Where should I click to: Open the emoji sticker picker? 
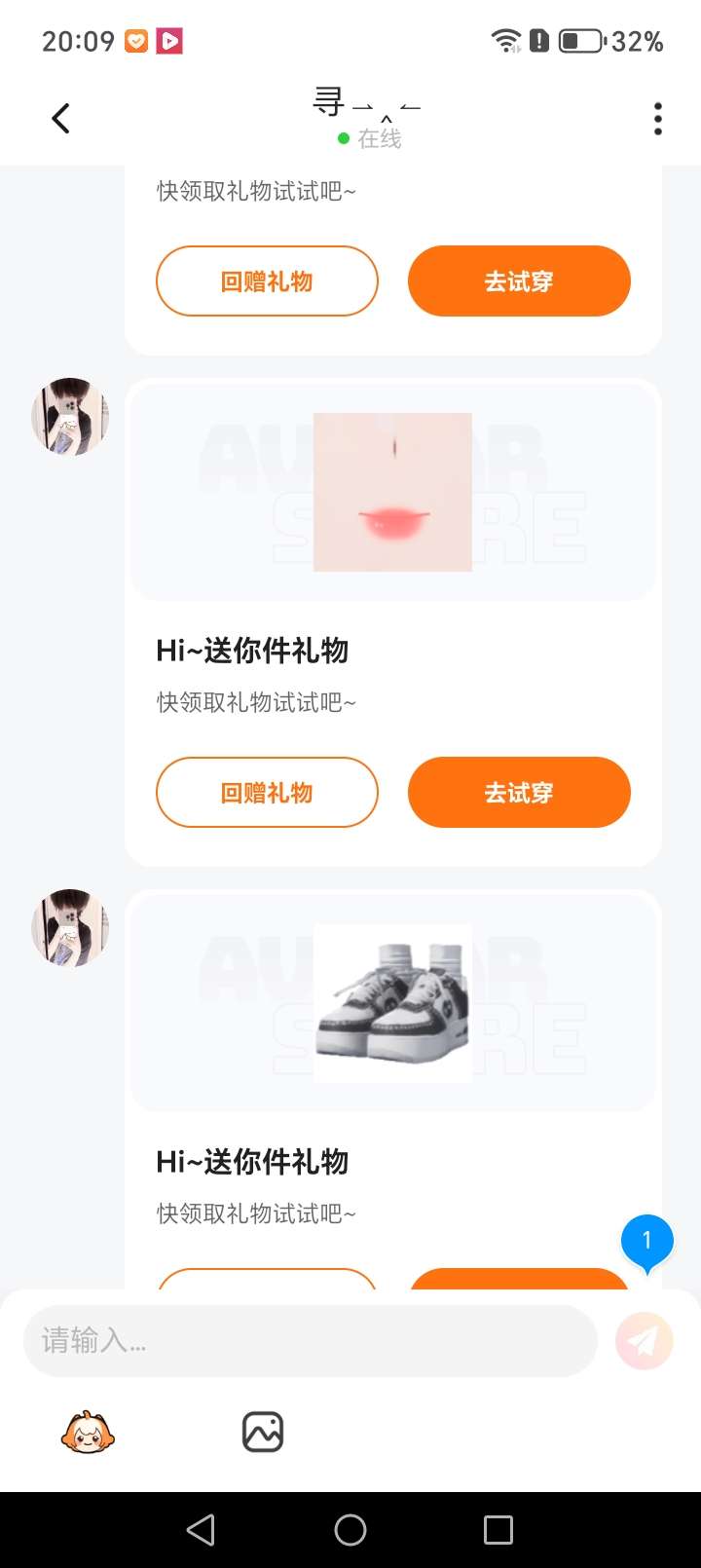[x=88, y=1433]
